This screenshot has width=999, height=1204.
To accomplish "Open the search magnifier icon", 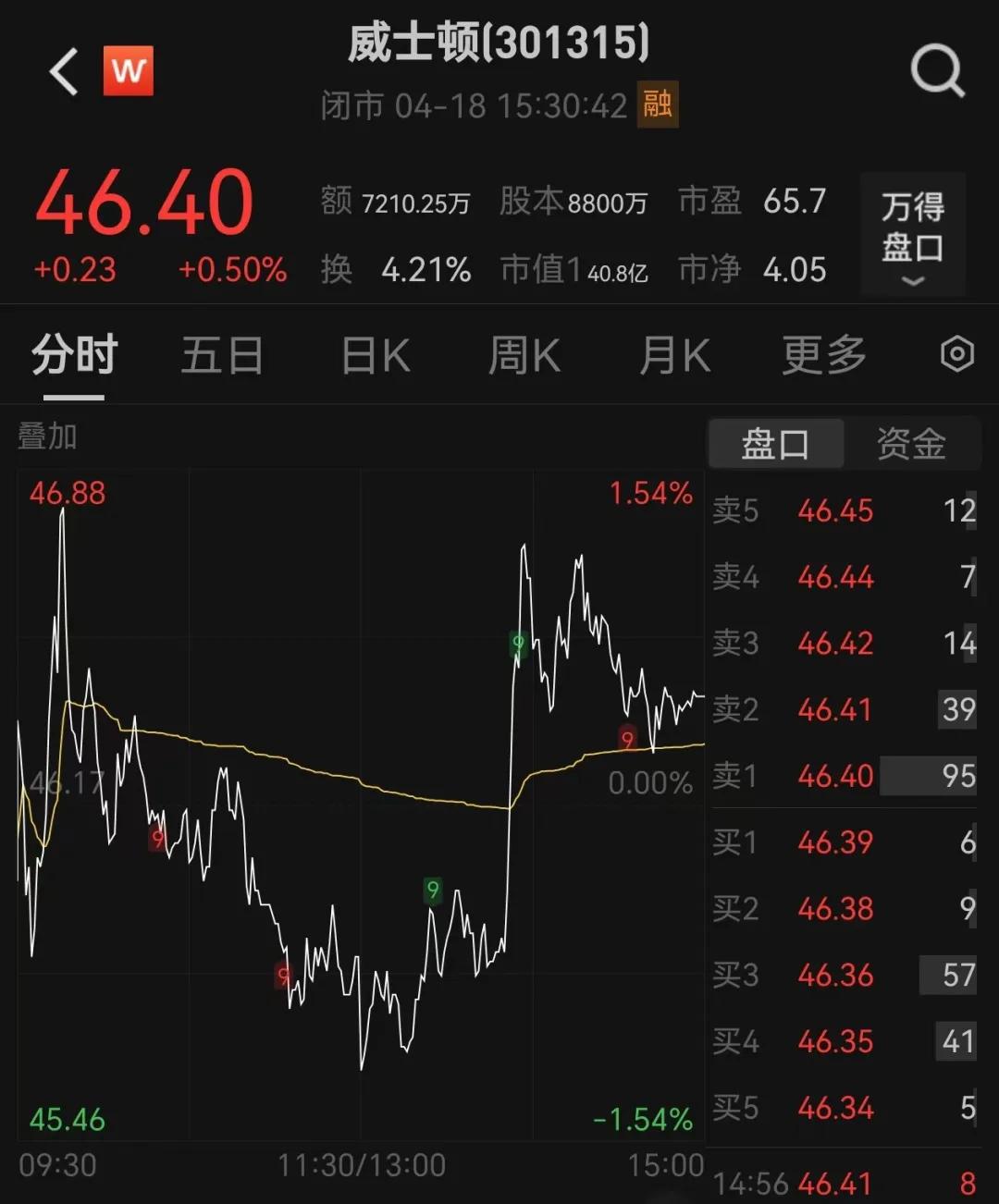I will 937,71.
